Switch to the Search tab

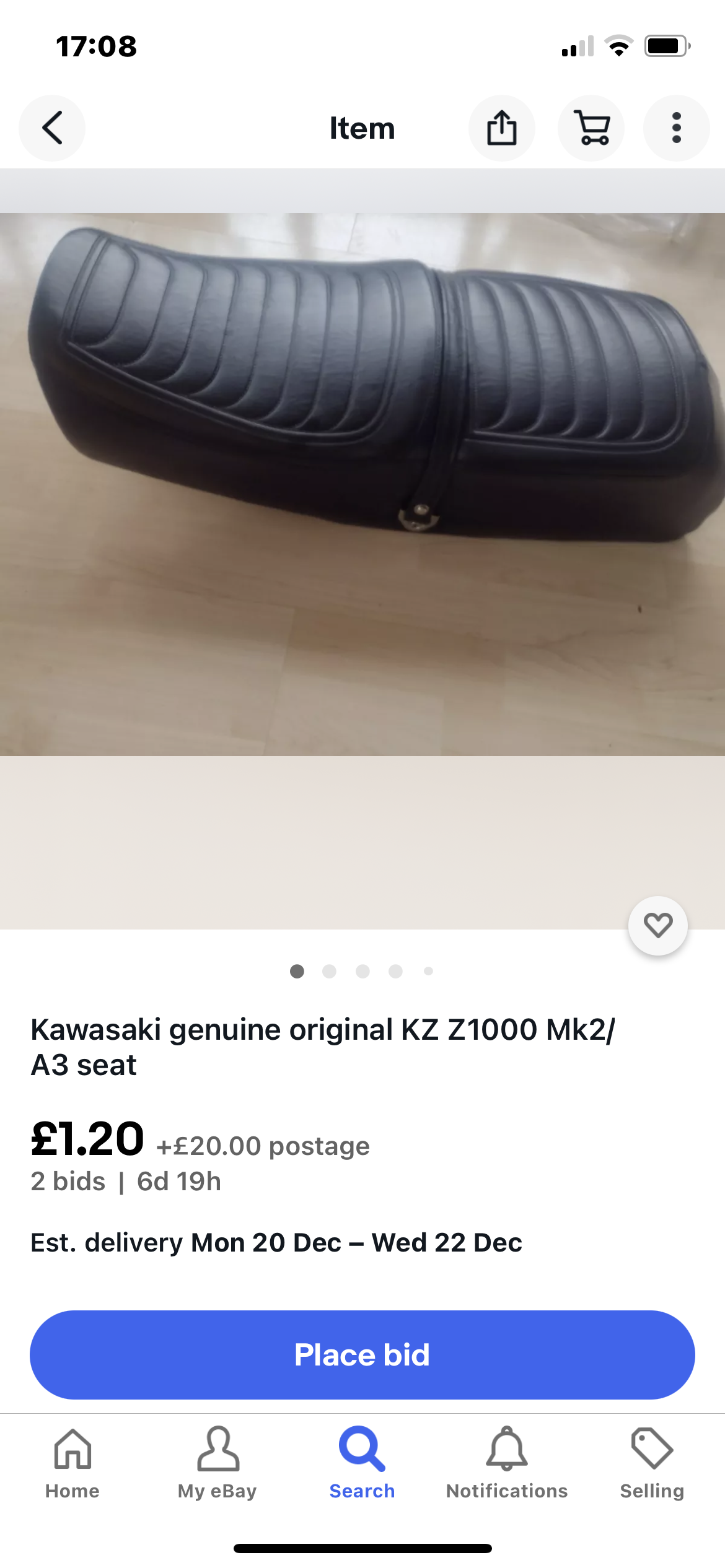[x=362, y=1463]
